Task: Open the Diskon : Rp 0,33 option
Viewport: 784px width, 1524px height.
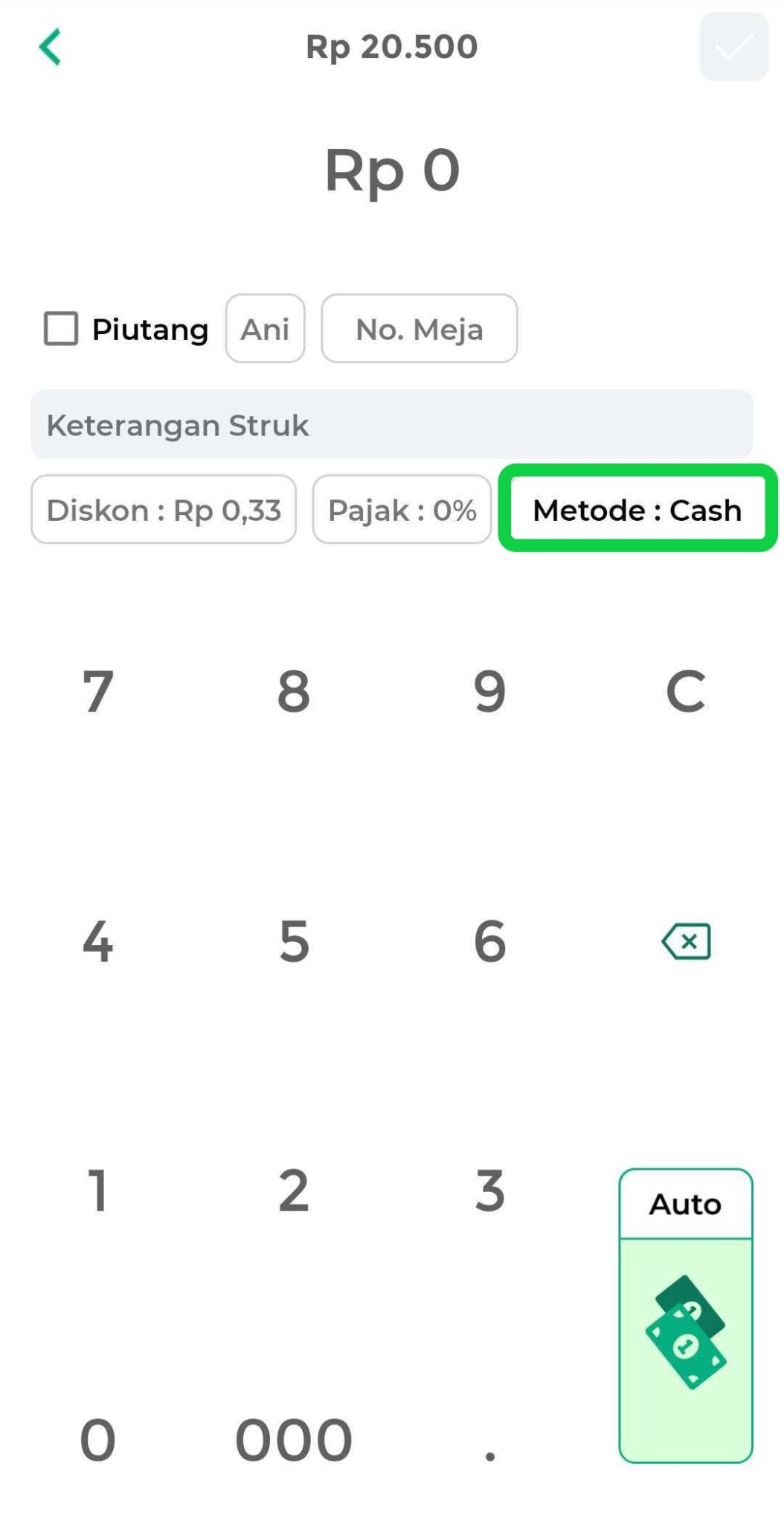Action: (x=163, y=510)
